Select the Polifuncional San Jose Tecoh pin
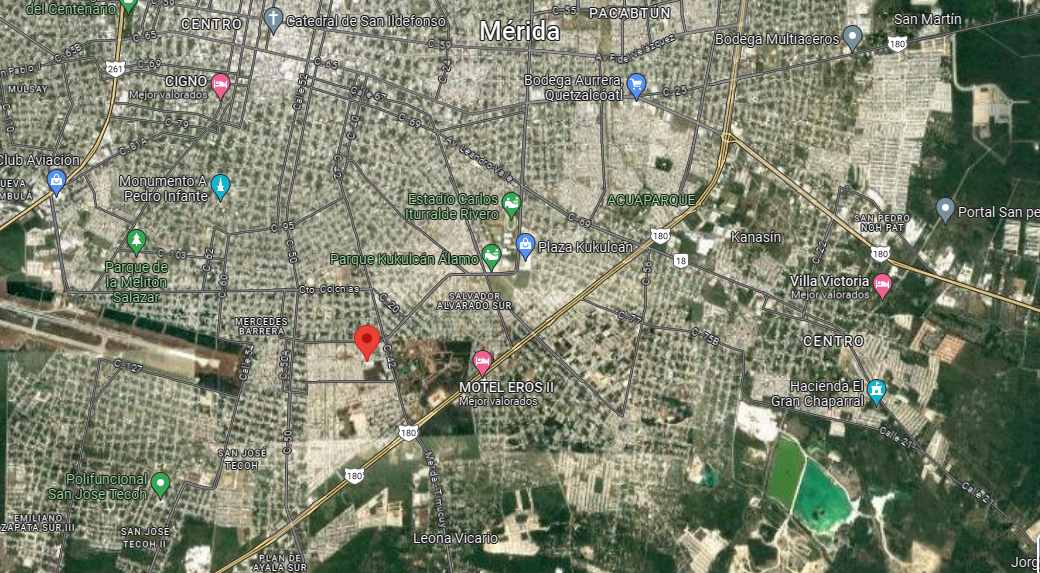This screenshot has width=1040, height=573. click(160, 485)
